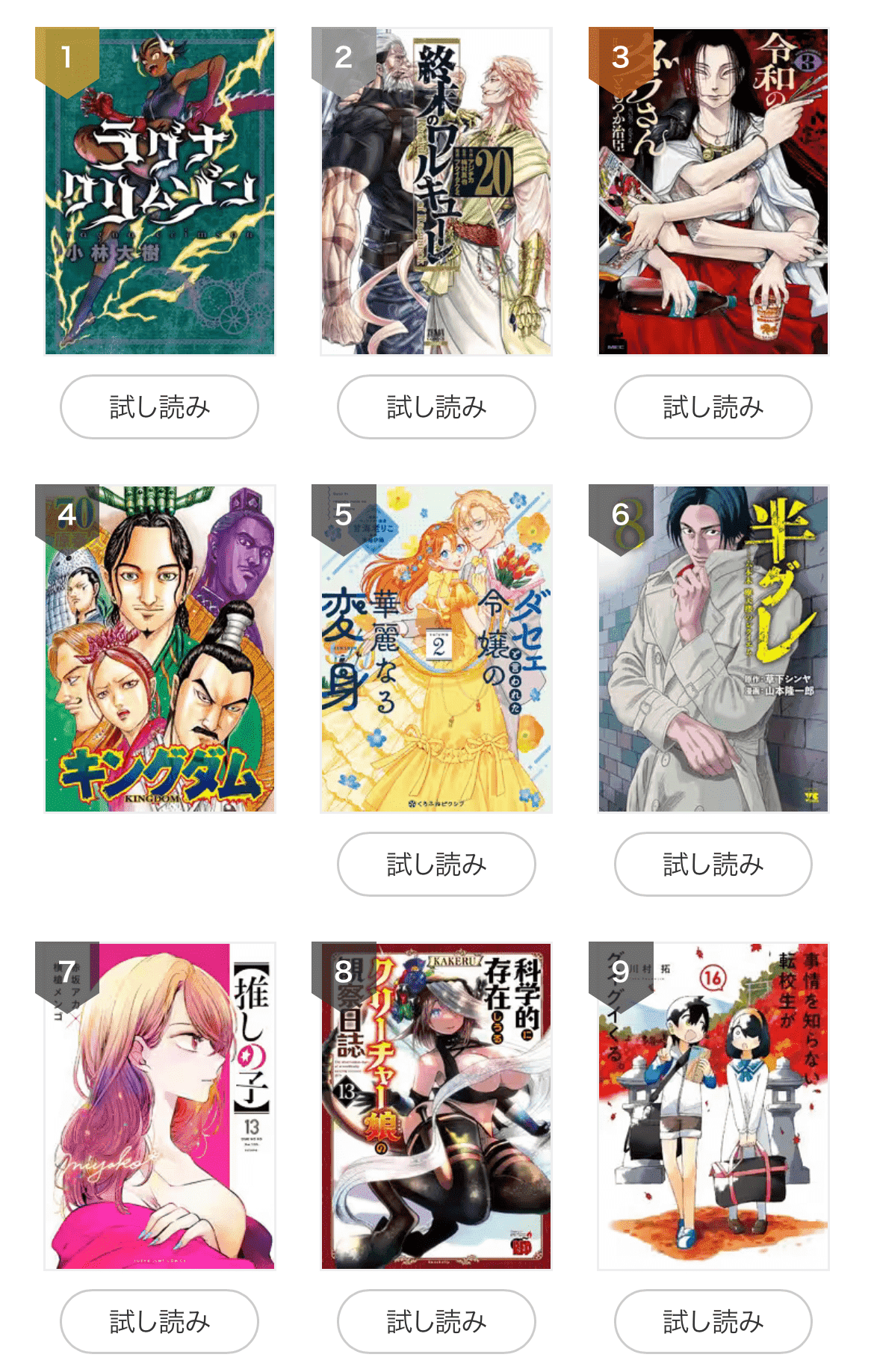This screenshot has height=1372, width=874.
Task: Open trial reading for the rank 3 manga
Action: (712, 407)
